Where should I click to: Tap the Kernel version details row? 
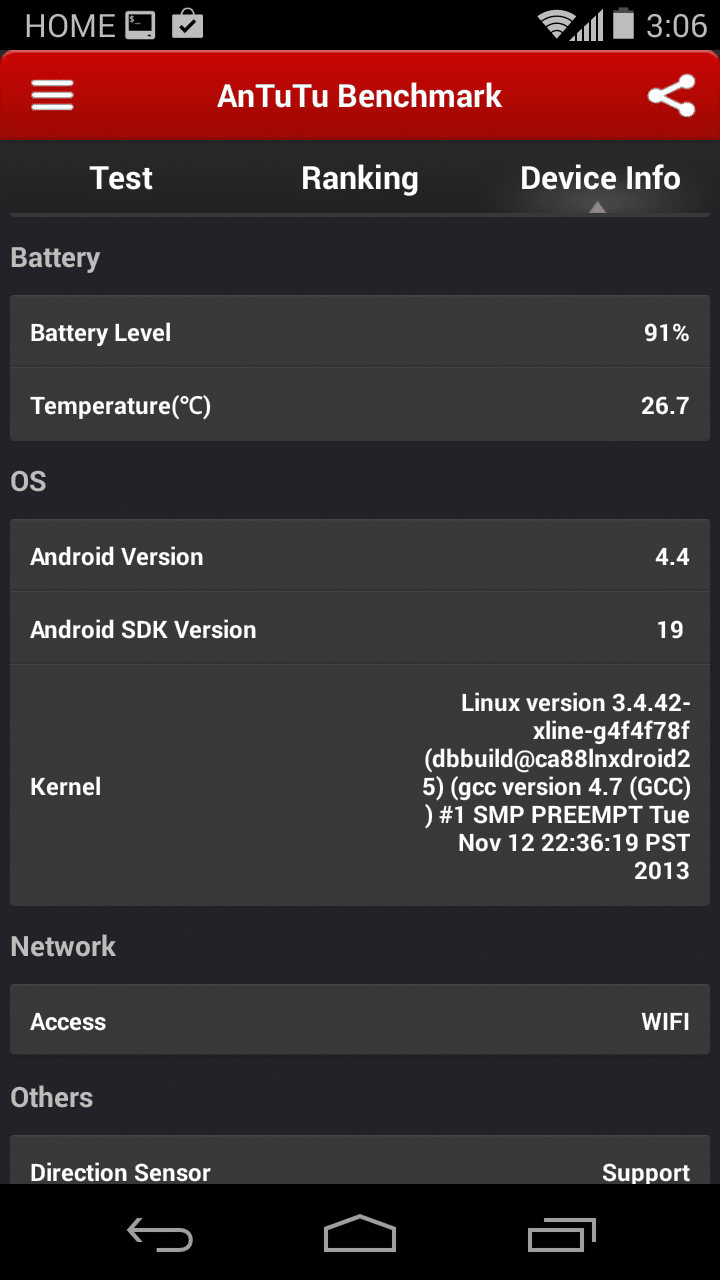point(359,786)
